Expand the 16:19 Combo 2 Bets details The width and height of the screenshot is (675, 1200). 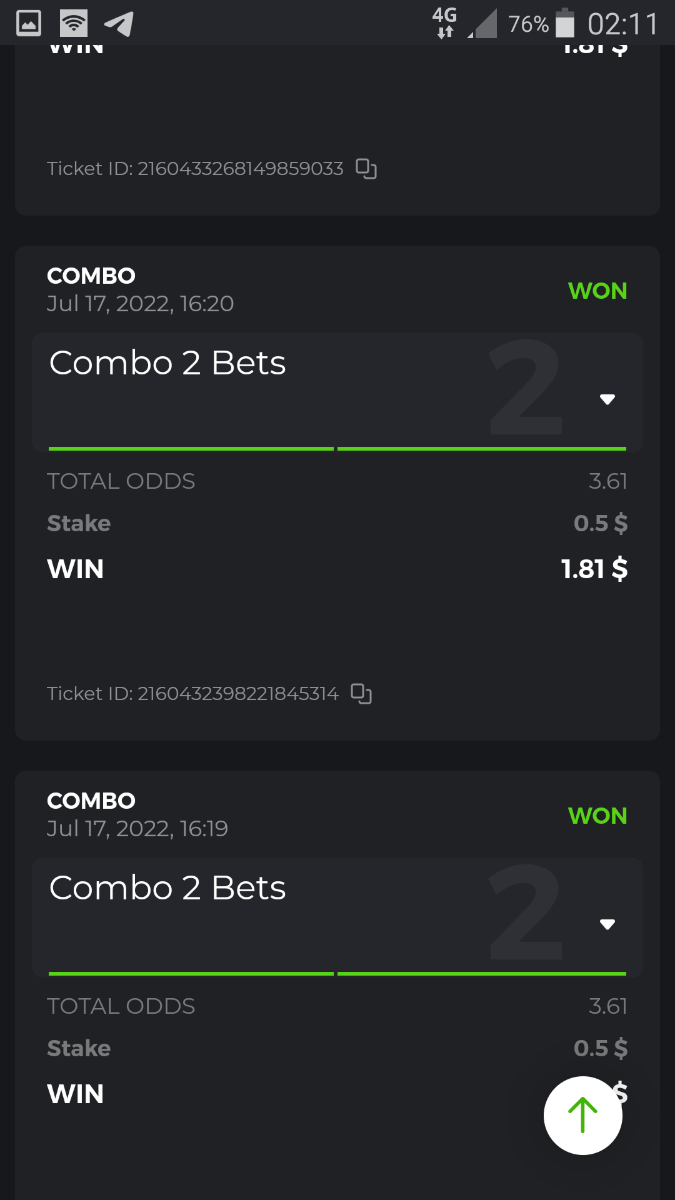[606, 924]
